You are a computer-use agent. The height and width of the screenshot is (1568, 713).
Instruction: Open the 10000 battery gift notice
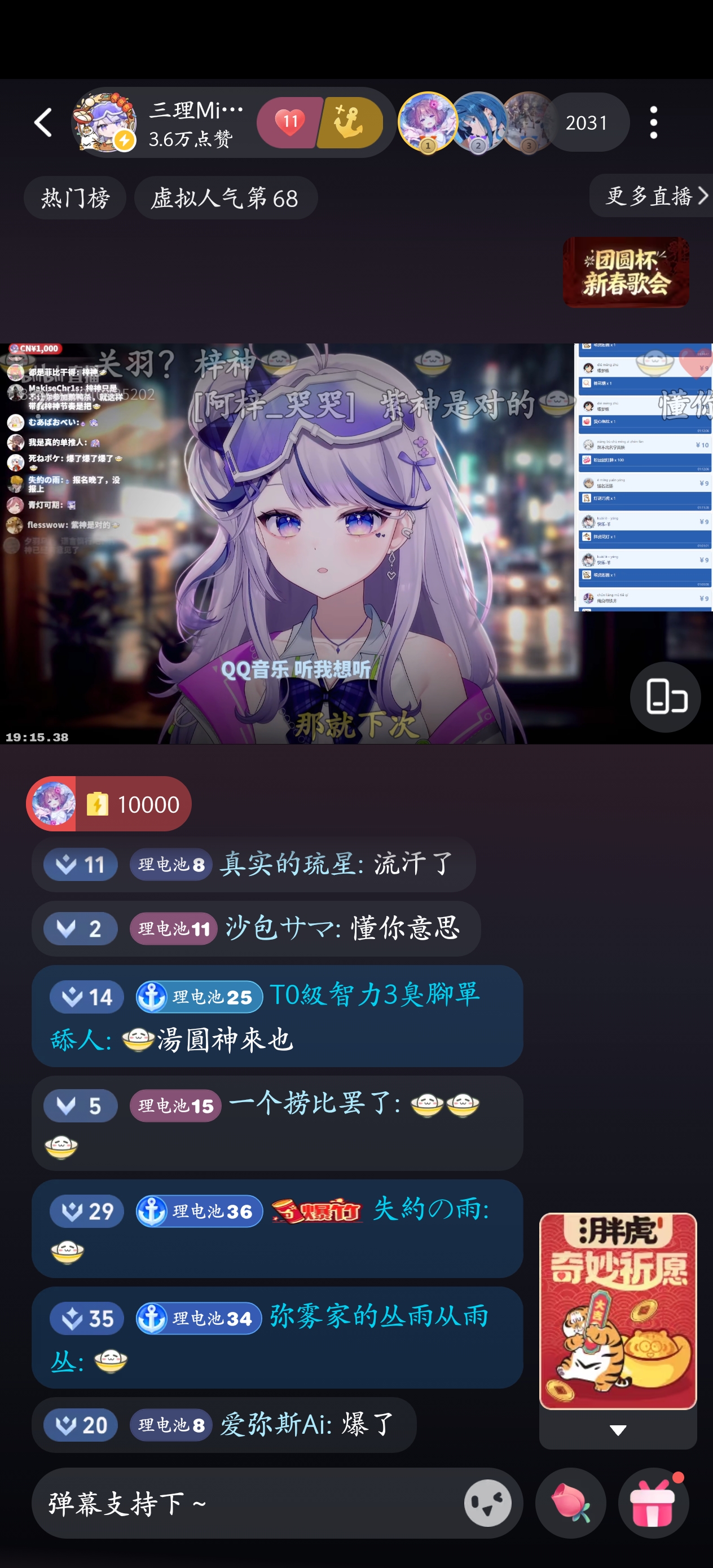point(109,804)
